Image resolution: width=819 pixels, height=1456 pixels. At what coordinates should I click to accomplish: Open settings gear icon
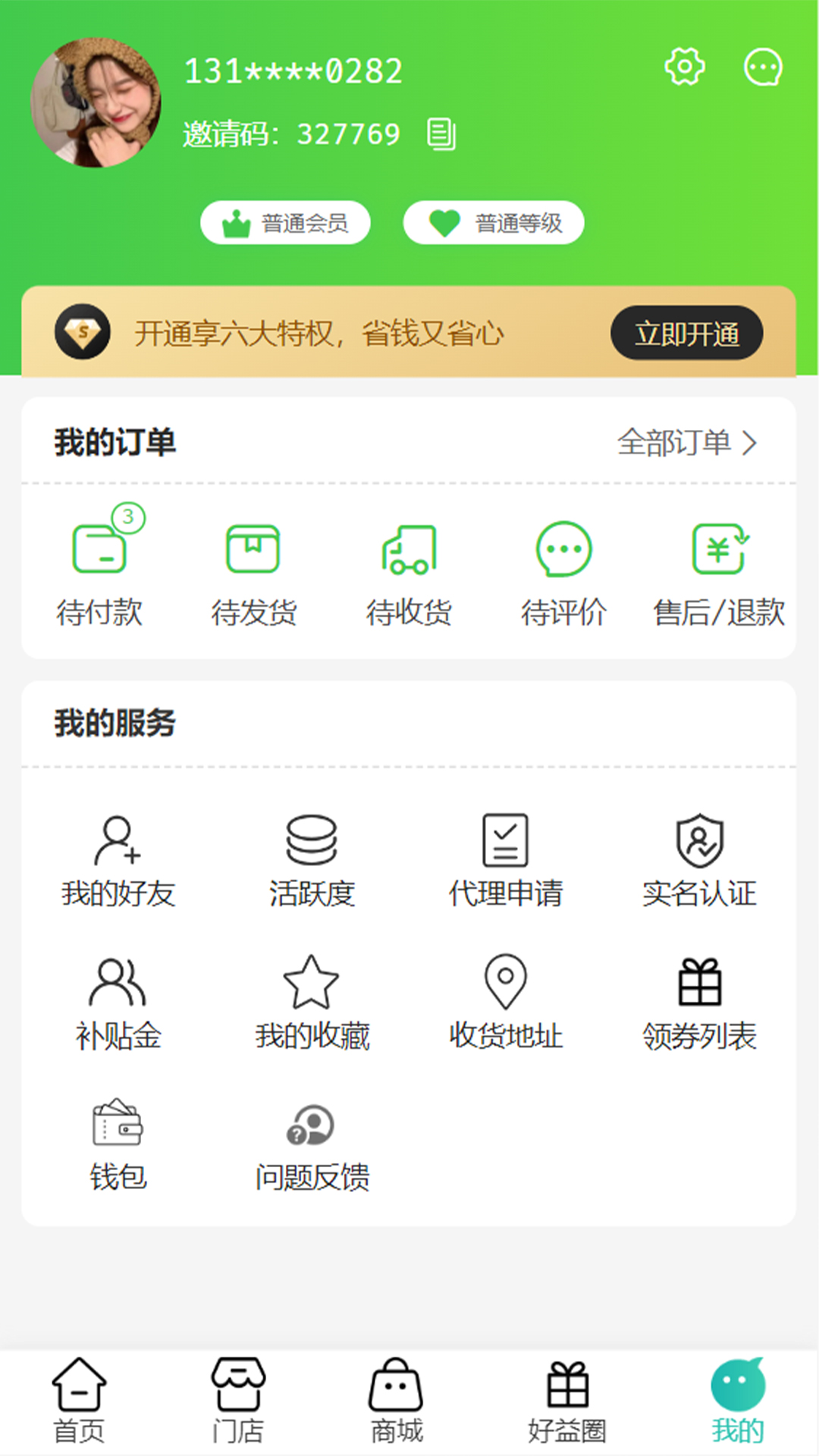pos(684,67)
